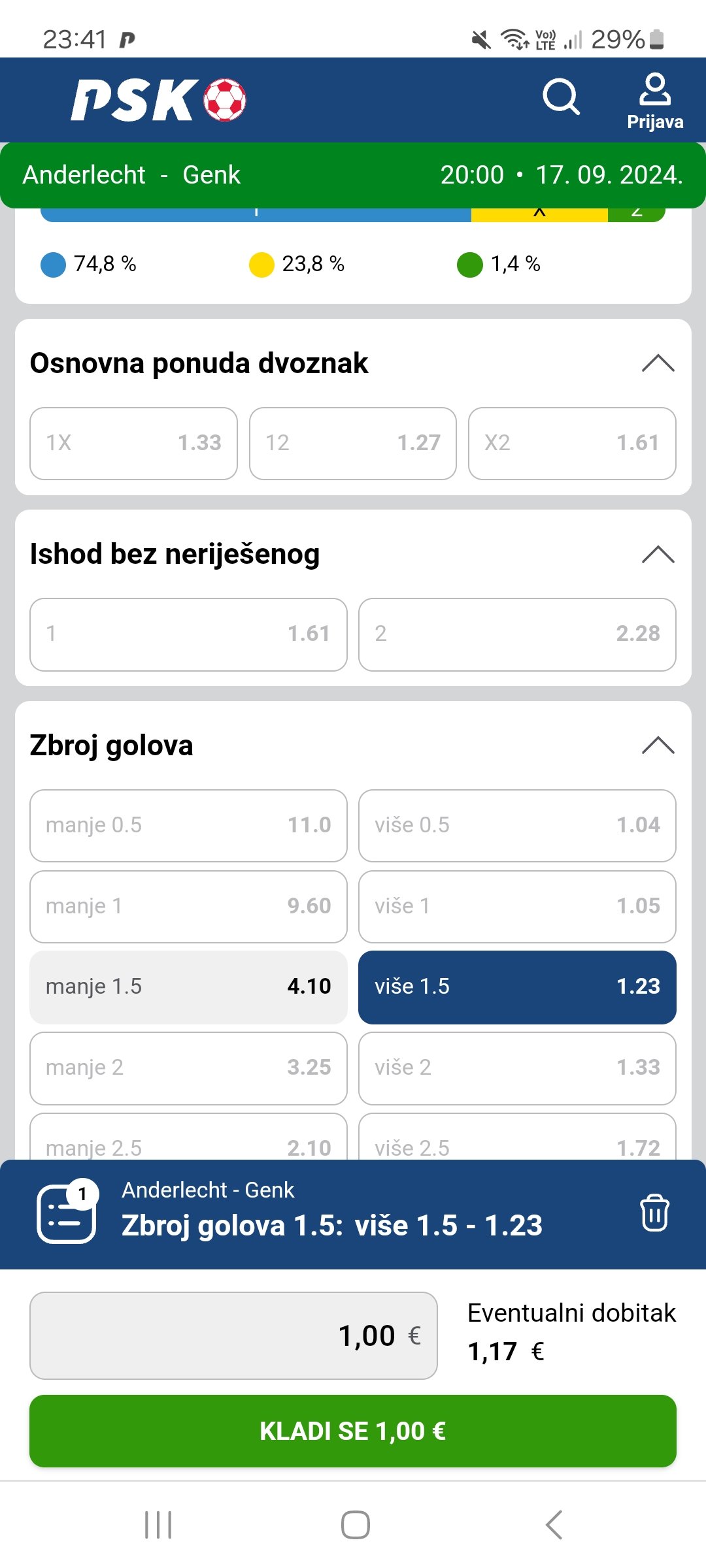Pick X2 at odds 1.61
The image size is (706, 1568).
click(x=572, y=444)
